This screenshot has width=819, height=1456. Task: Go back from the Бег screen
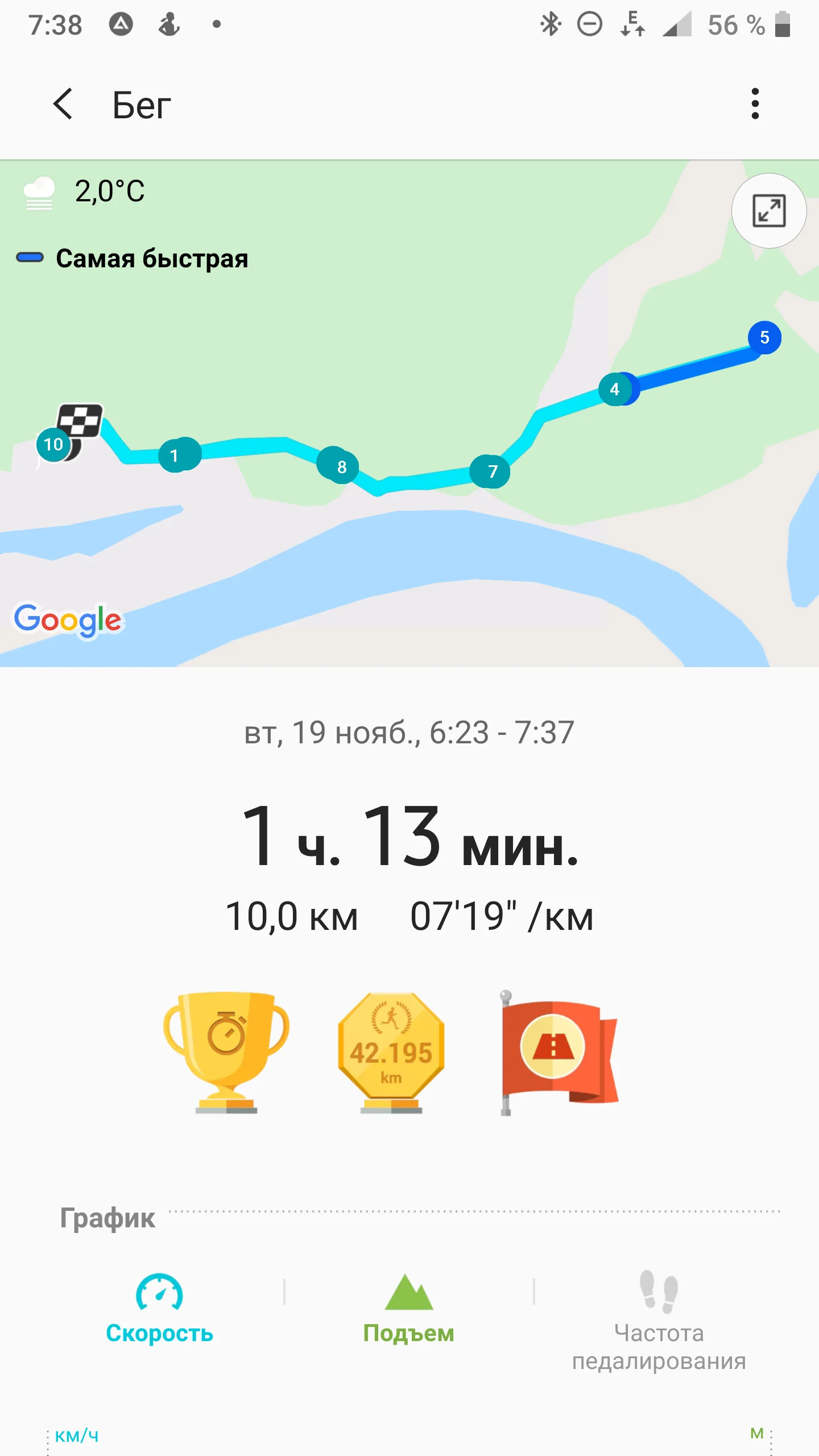click(x=63, y=104)
